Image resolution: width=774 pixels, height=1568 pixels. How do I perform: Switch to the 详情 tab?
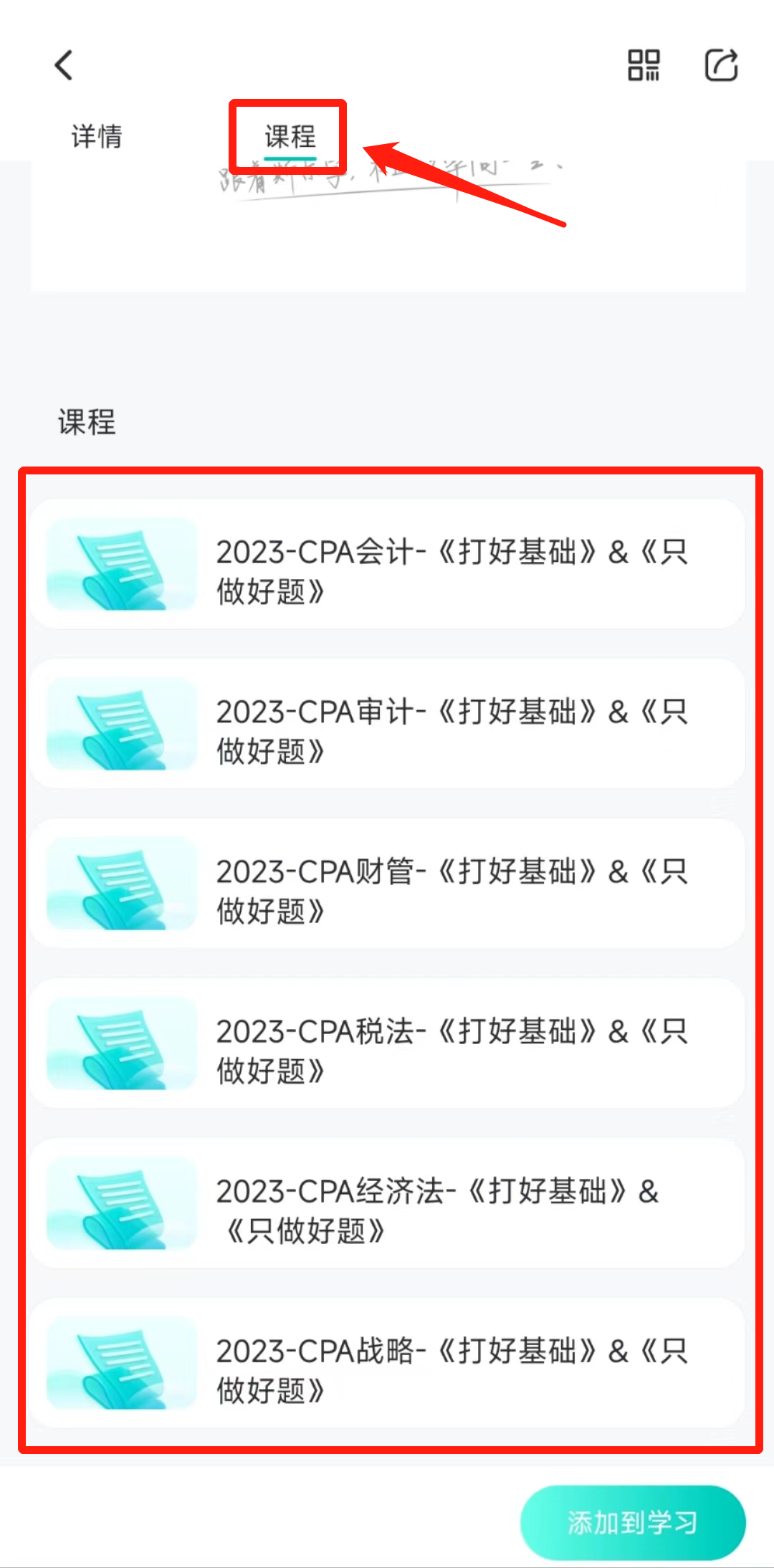click(x=96, y=136)
